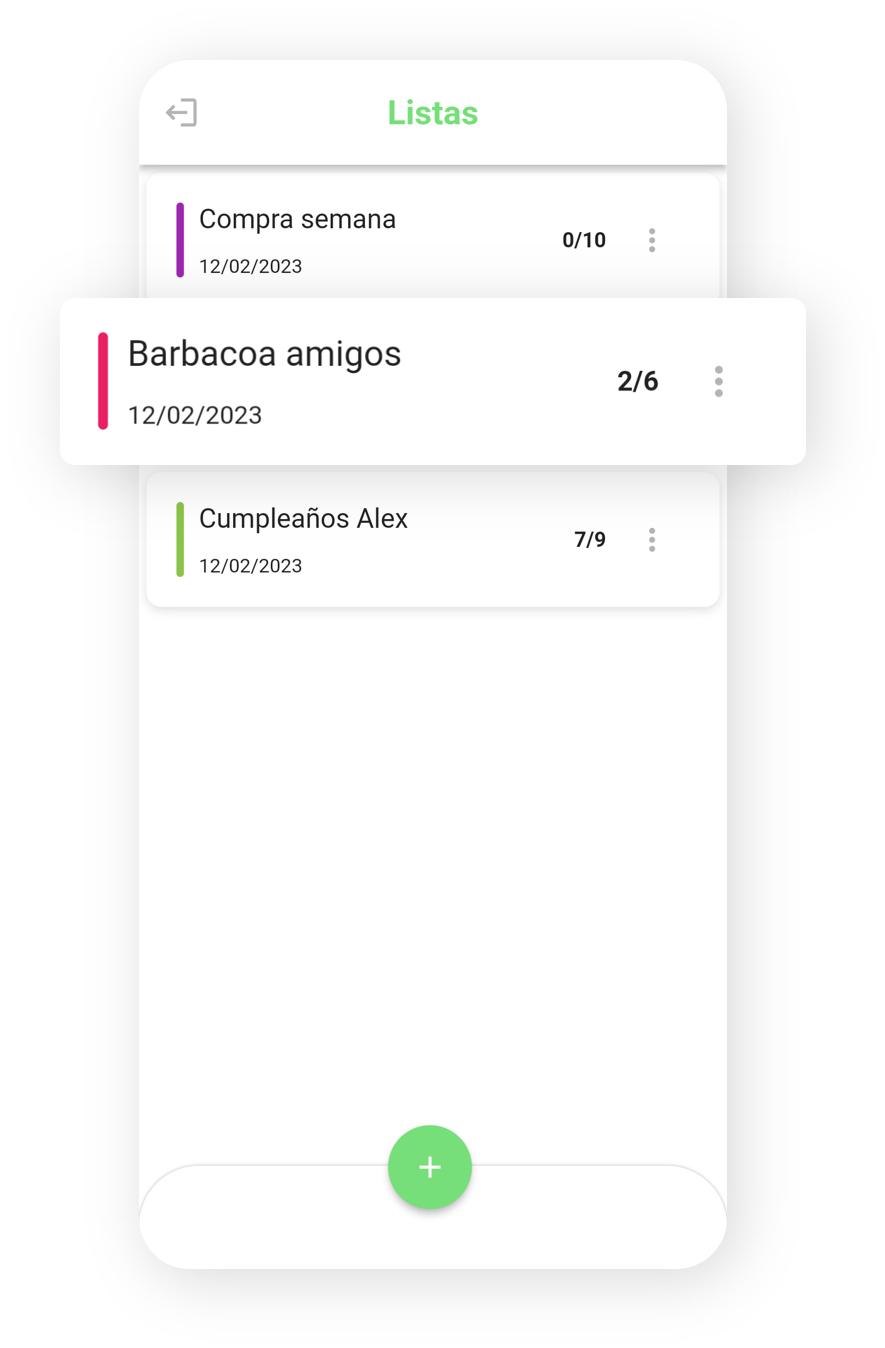885x1348 pixels.
Task: Add a new list with the plus button
Action: coord(430,1167)
